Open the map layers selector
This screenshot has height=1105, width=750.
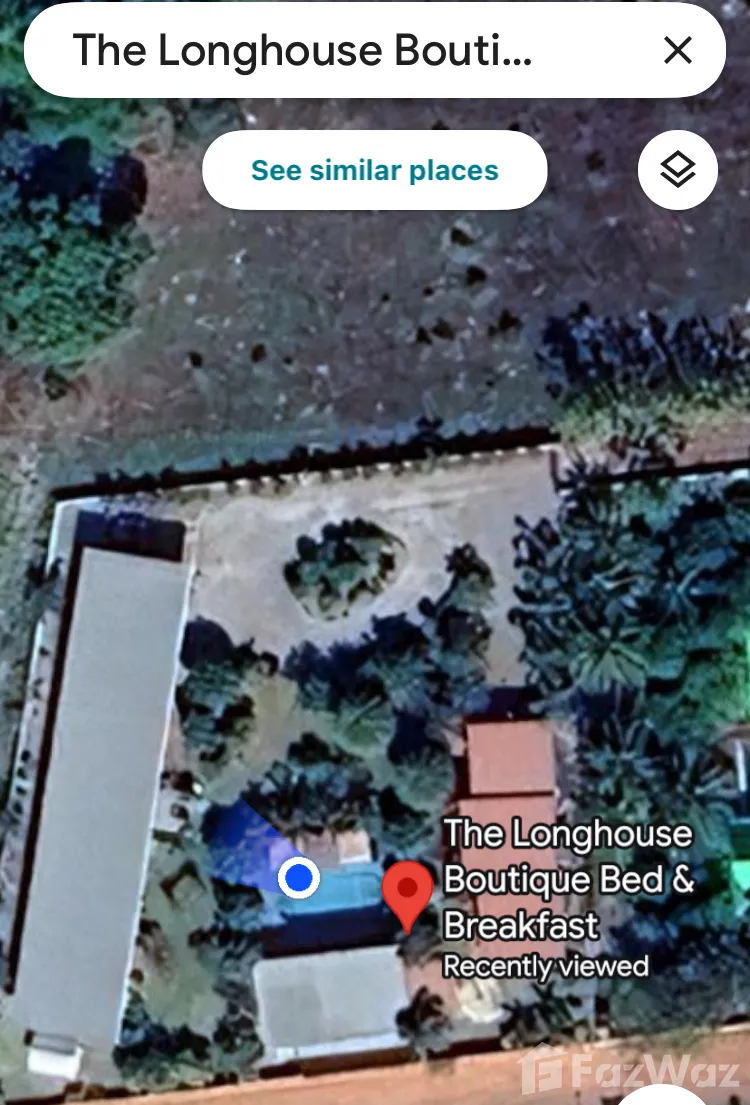[x=678, y=170]
